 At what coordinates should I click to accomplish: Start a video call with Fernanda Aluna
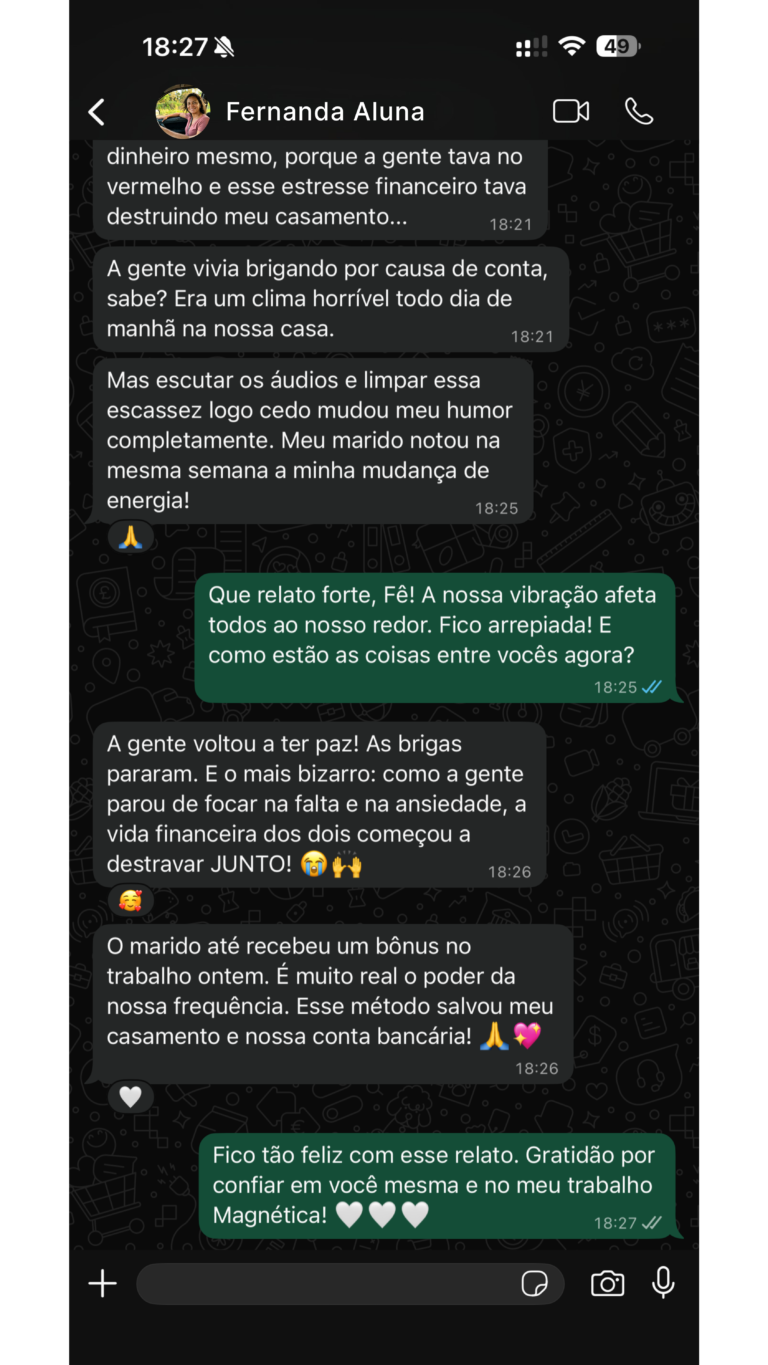tap(570, 111)
